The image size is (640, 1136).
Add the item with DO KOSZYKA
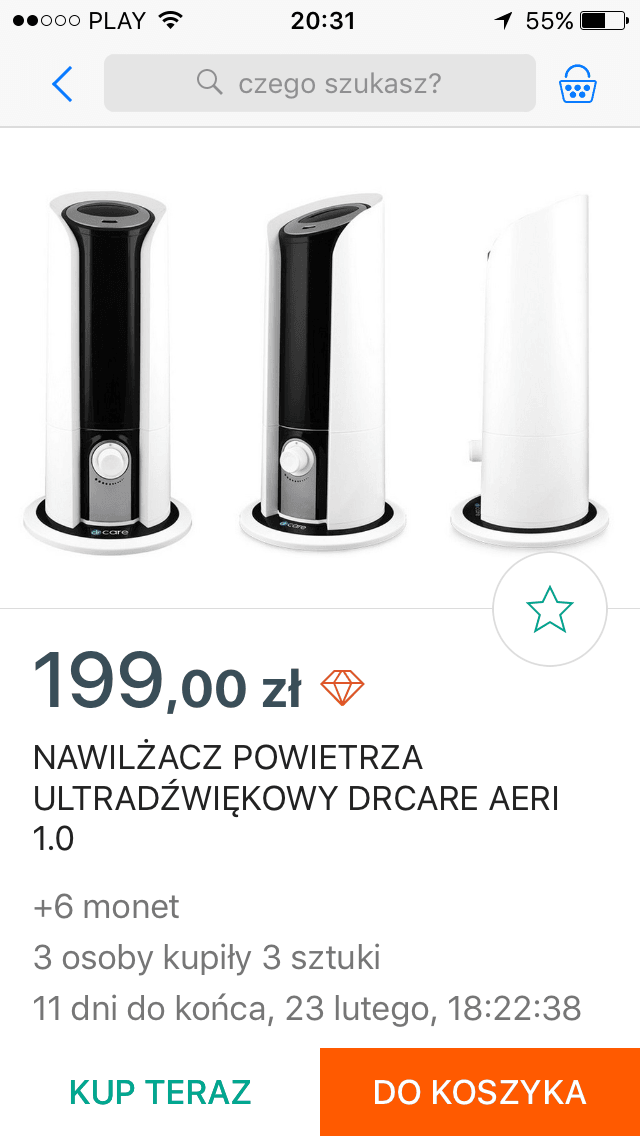tap(480, 1091)
